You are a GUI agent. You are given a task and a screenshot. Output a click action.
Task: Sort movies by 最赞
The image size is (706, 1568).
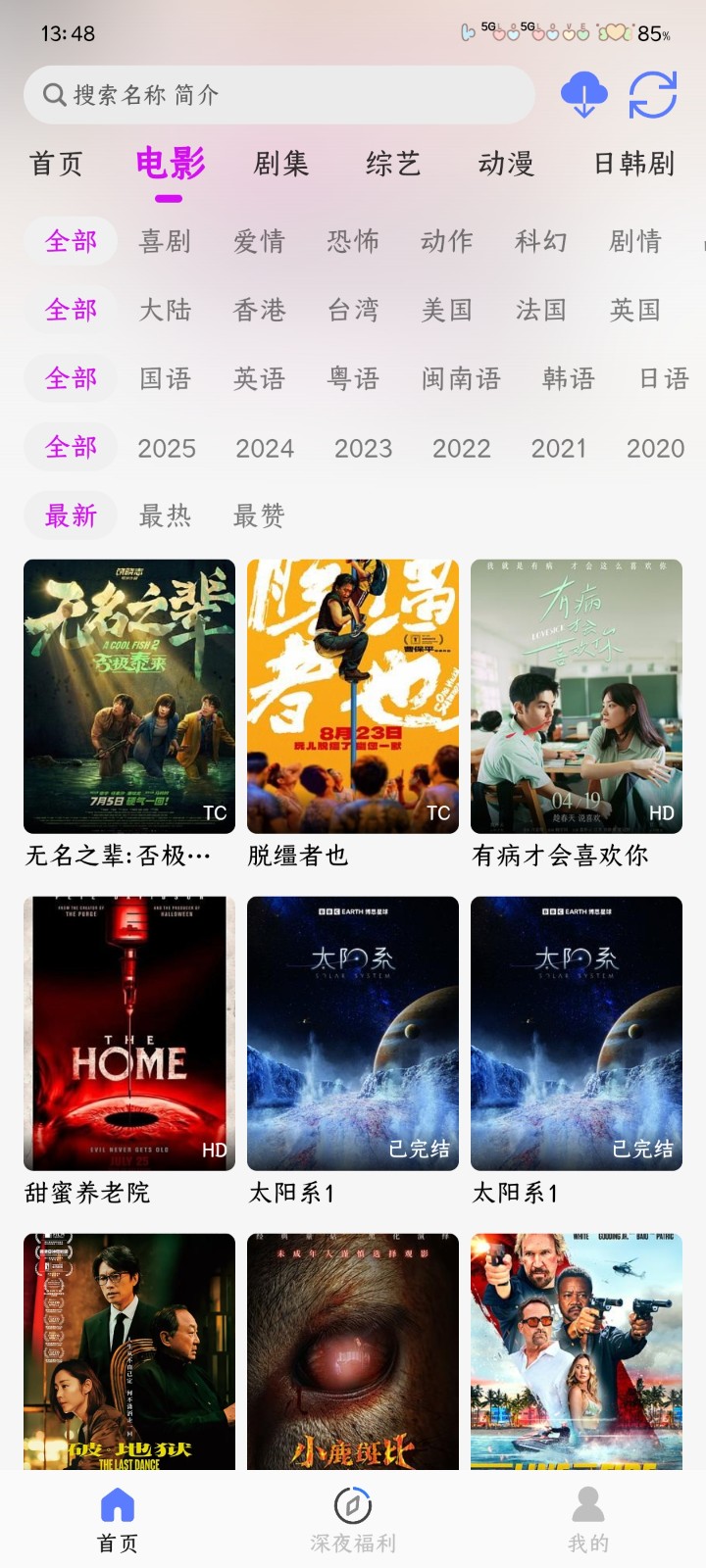click(x=259, y=515)
